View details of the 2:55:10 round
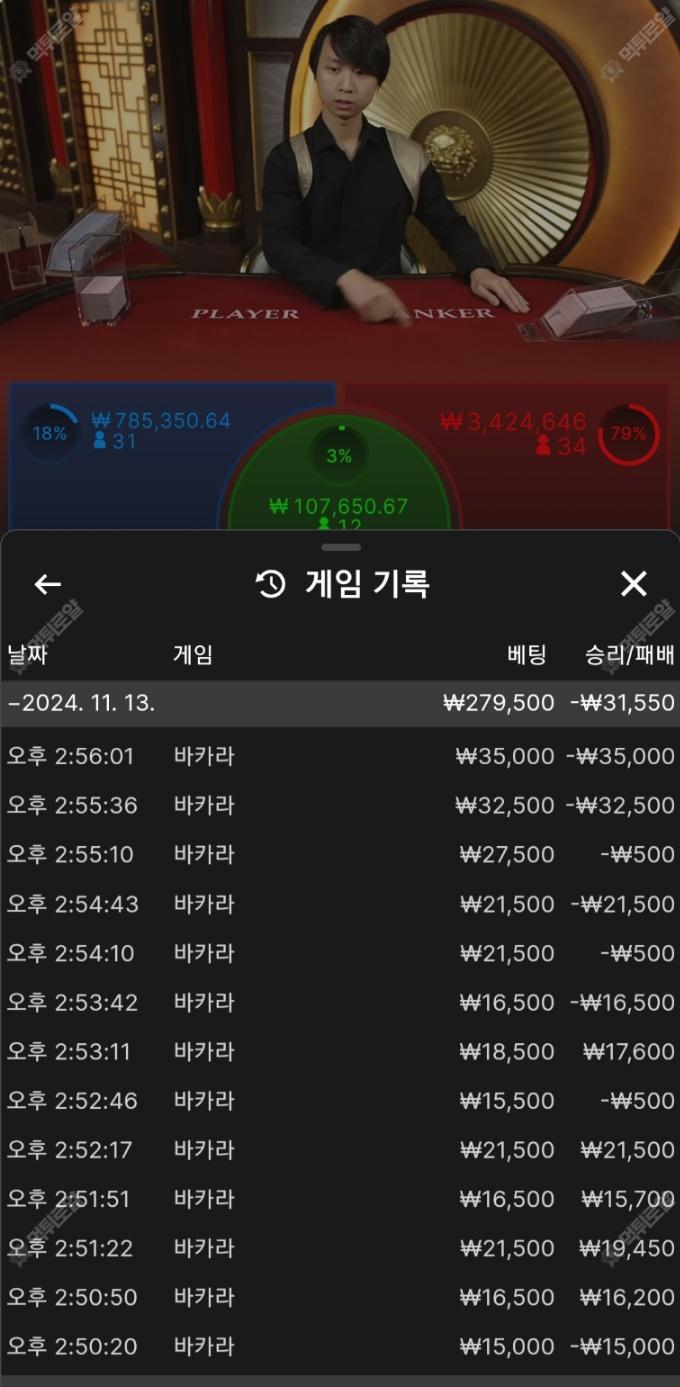The width and height of the screenshot is (680, 1387). [340, 855]
